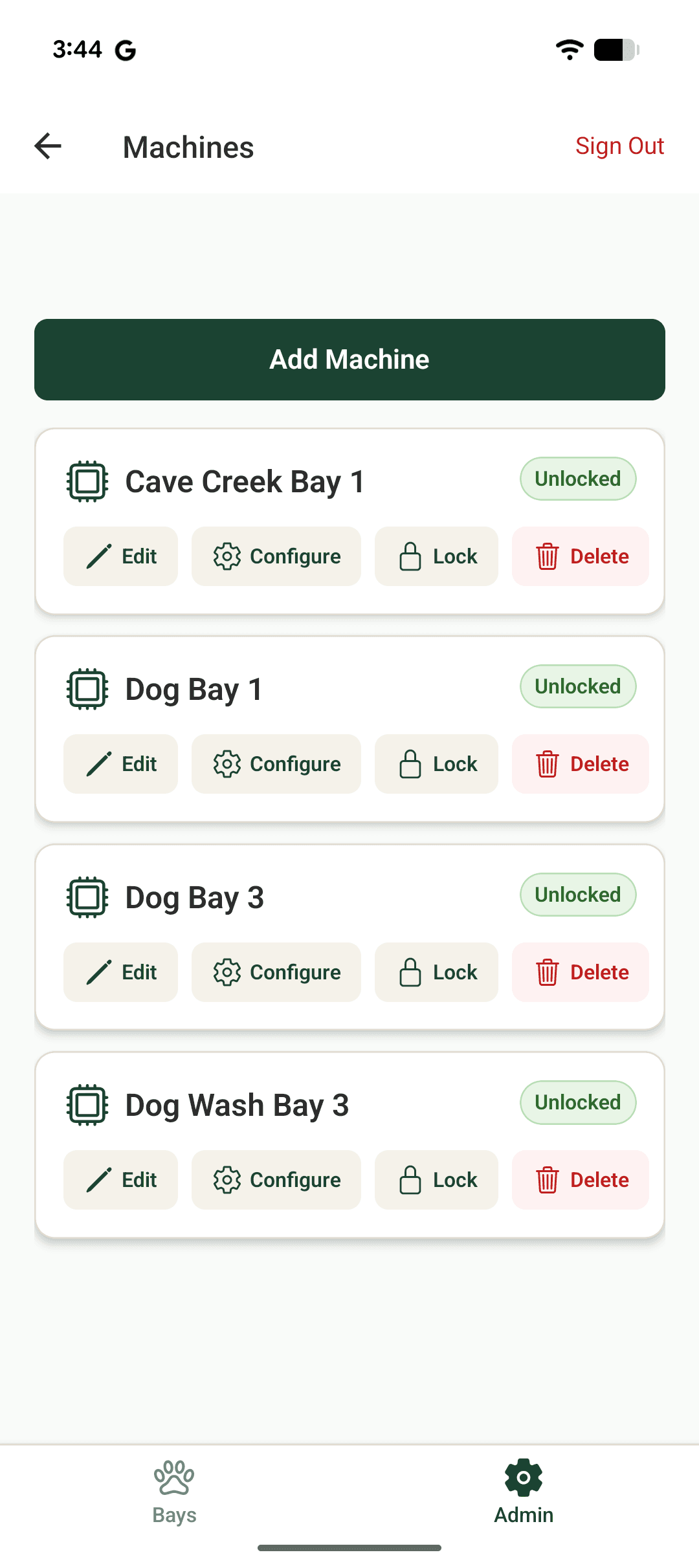This screenshot has height=1568, width=699.
Task: Click the Unlocked status for Dog Bay 1
Action: 577,686
